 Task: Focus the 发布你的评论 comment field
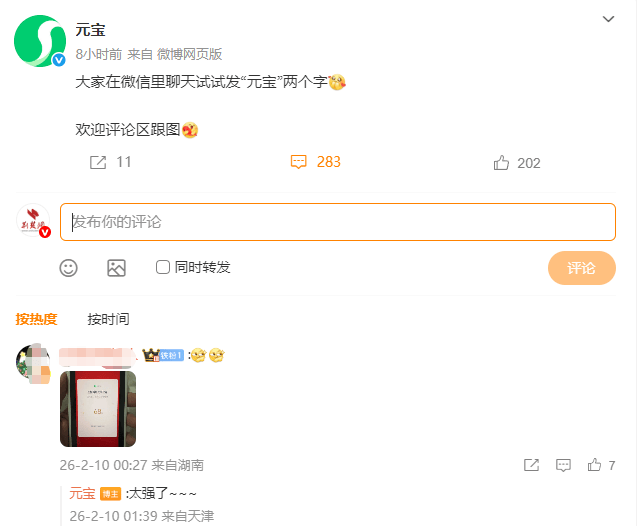337,222
